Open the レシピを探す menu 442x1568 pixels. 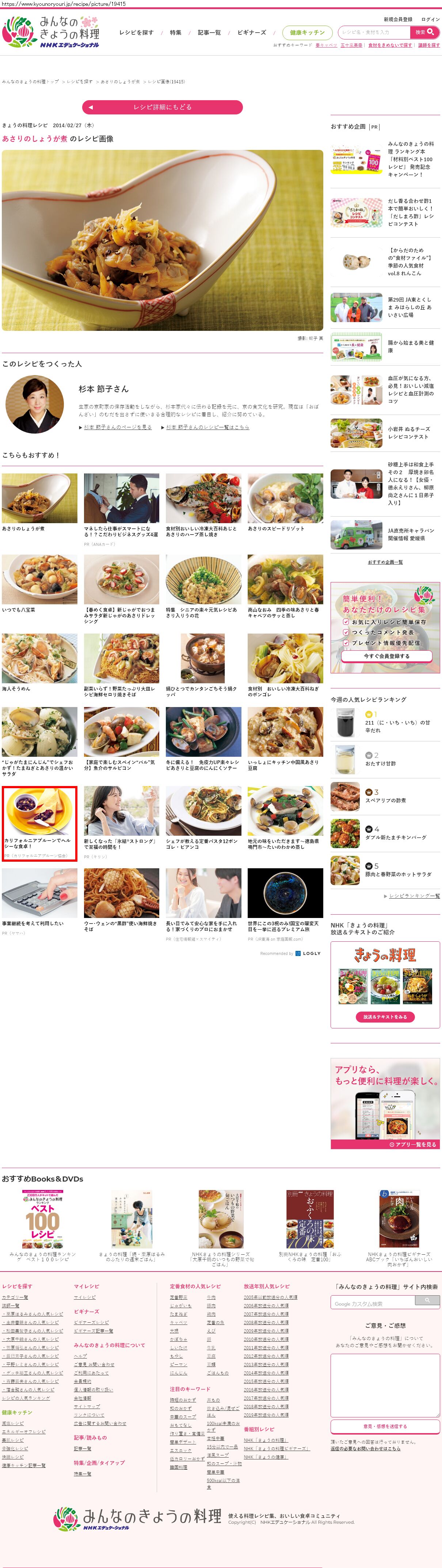(136, 33)
